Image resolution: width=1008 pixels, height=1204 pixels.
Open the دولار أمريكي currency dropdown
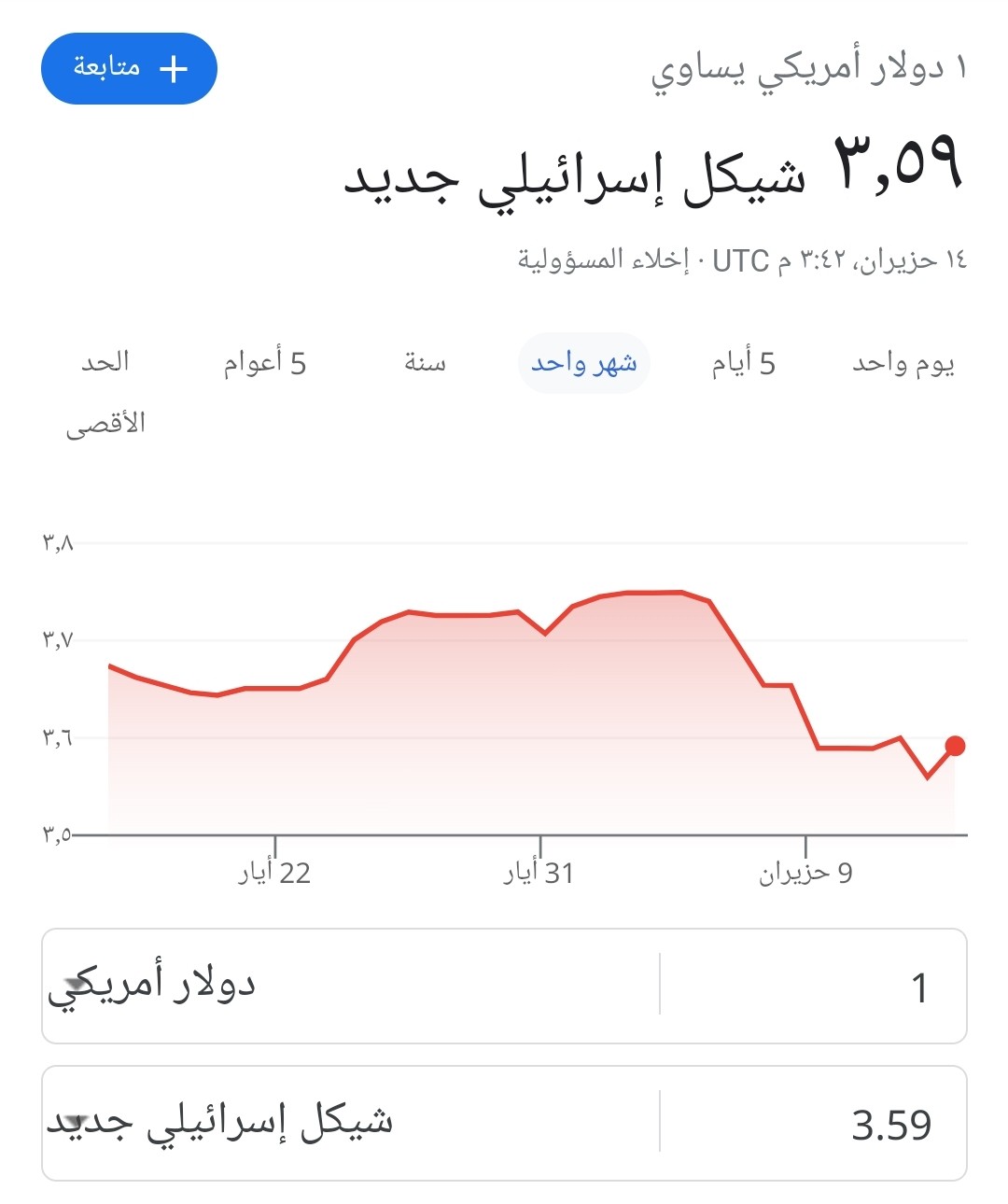pos(350,987)
